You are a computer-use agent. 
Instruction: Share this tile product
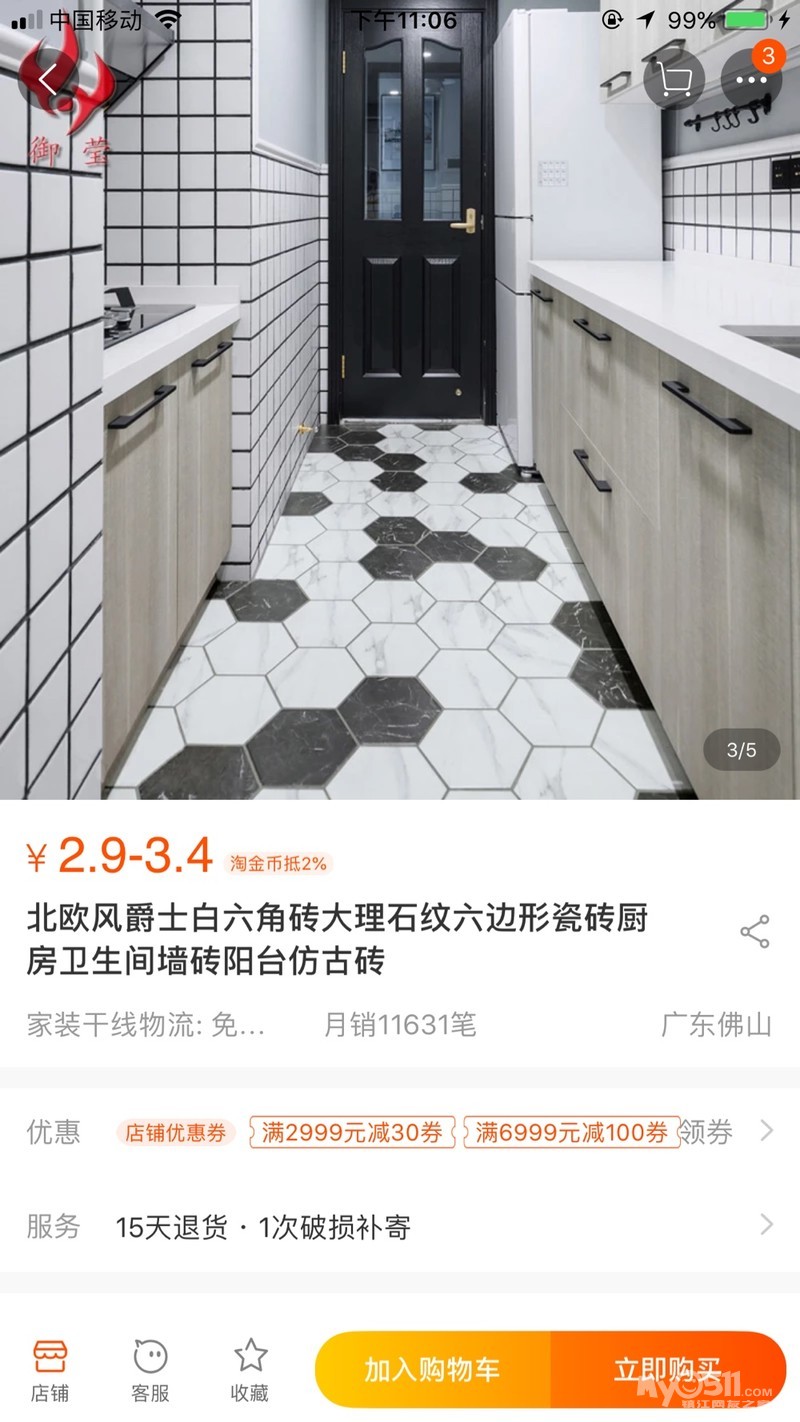(755, 931)
